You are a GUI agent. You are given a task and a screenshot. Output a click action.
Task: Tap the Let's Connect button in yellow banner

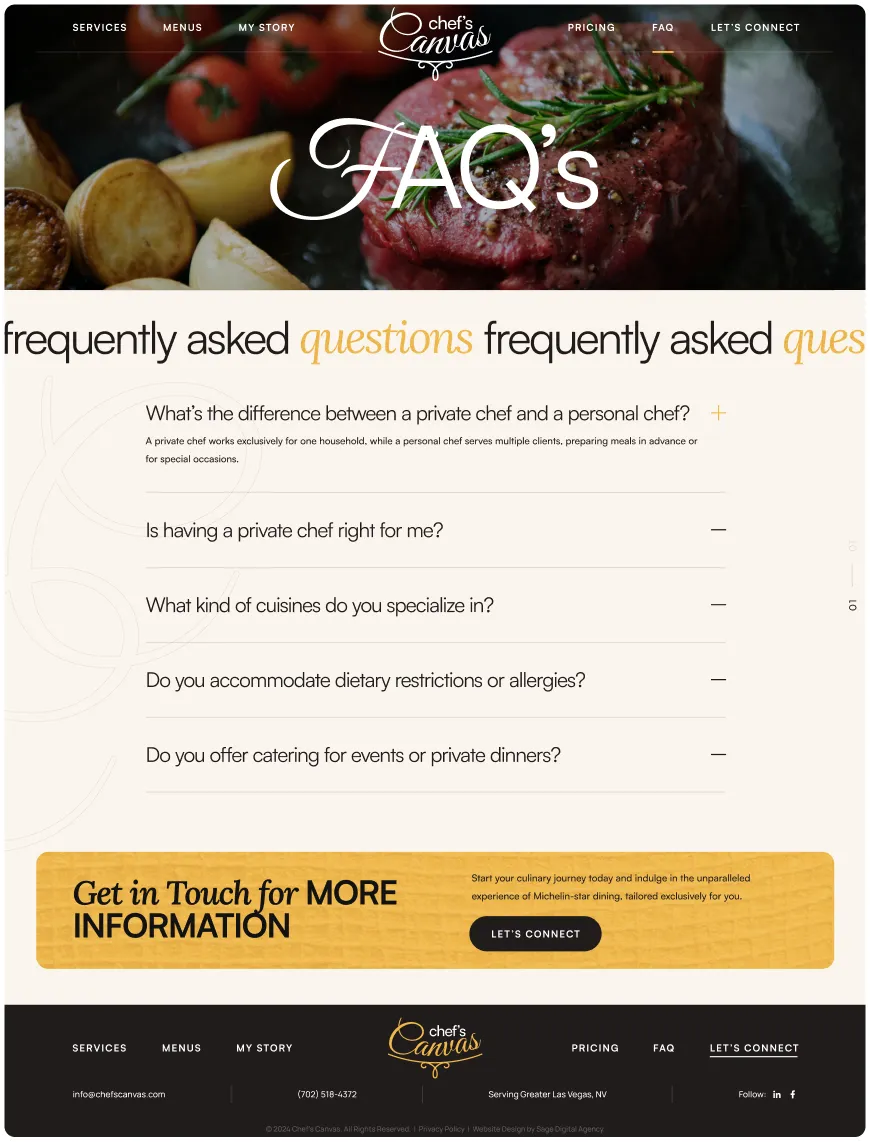535,934
